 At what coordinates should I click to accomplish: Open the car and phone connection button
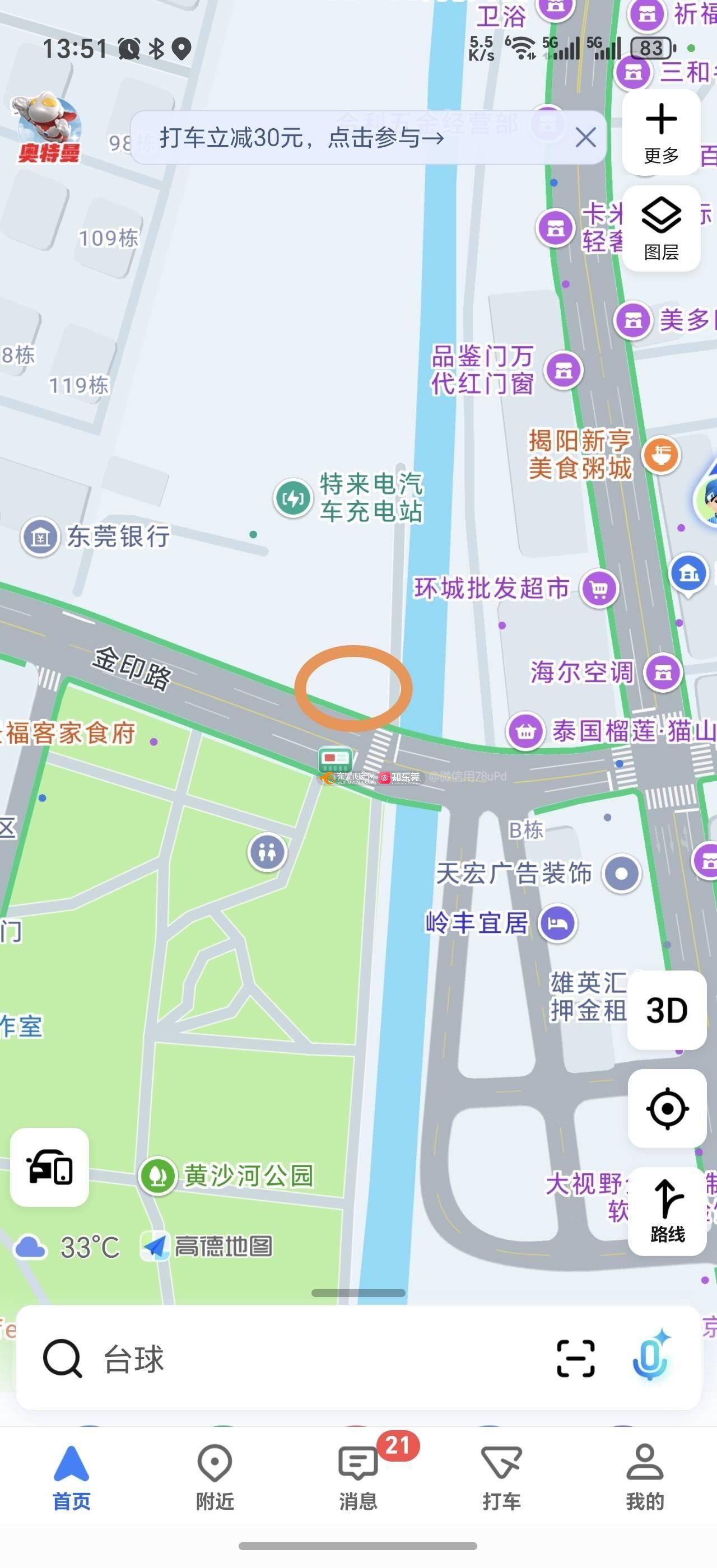(50, 1167)
